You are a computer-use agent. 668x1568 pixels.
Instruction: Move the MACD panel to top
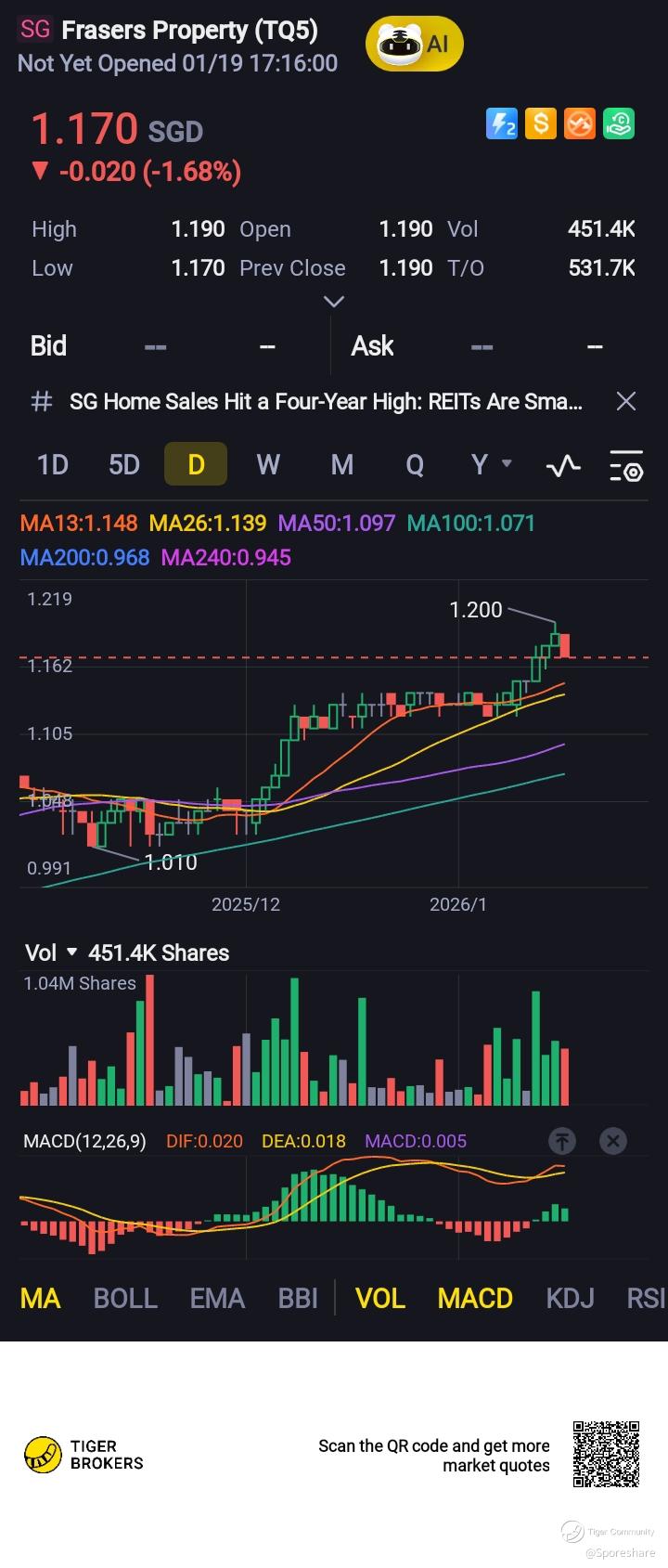click(561, 1141)
